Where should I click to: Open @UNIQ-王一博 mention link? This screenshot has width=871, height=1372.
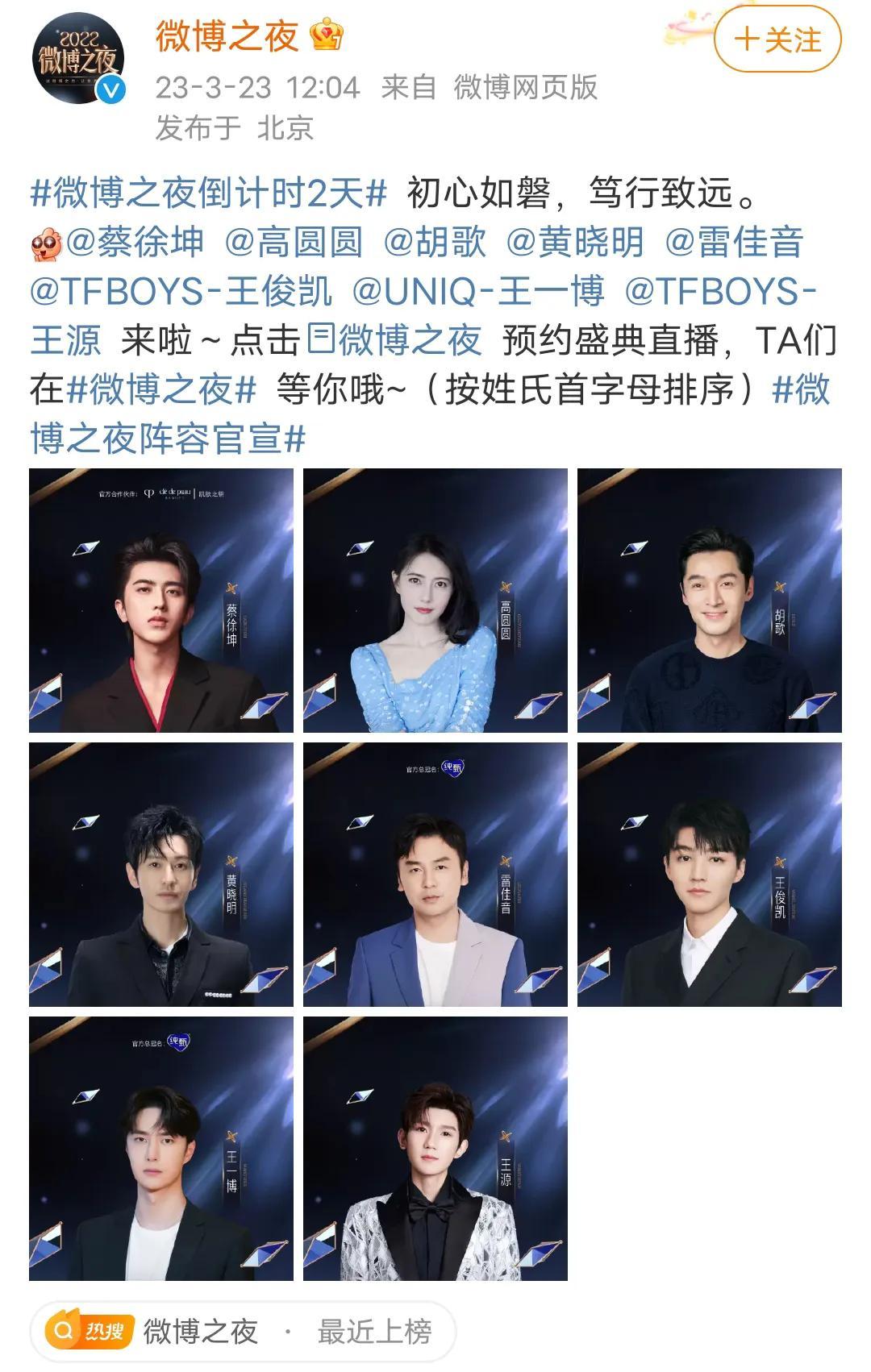coord(478,292)
